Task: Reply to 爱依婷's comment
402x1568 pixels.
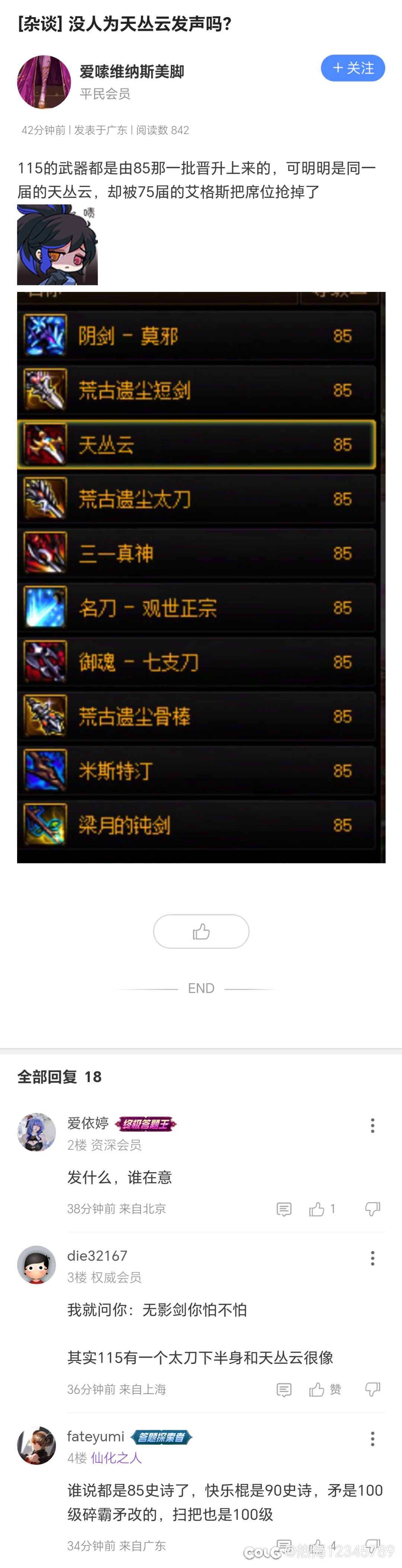Action: (284, 1209)
